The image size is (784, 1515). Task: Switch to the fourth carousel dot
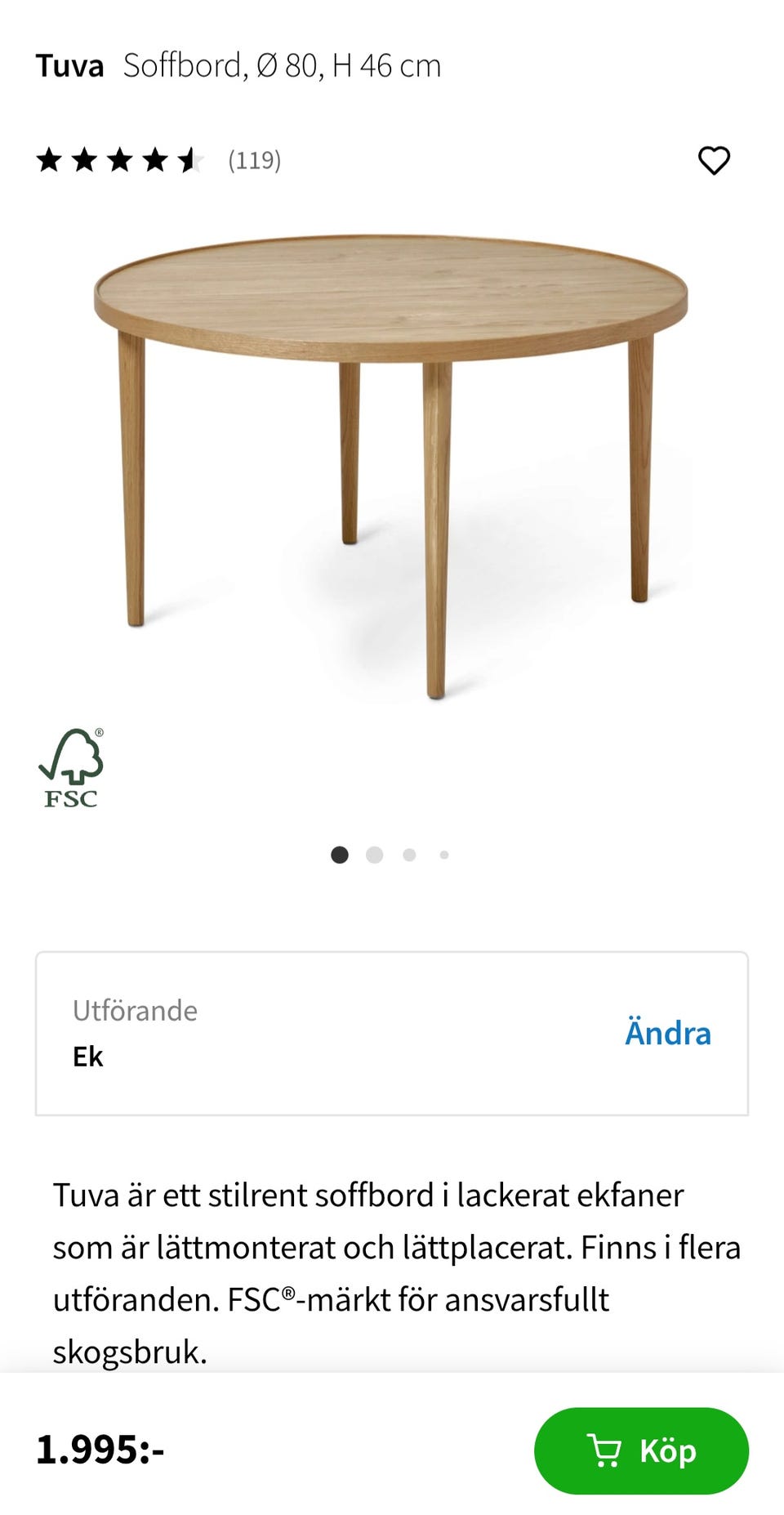point(443,855)
